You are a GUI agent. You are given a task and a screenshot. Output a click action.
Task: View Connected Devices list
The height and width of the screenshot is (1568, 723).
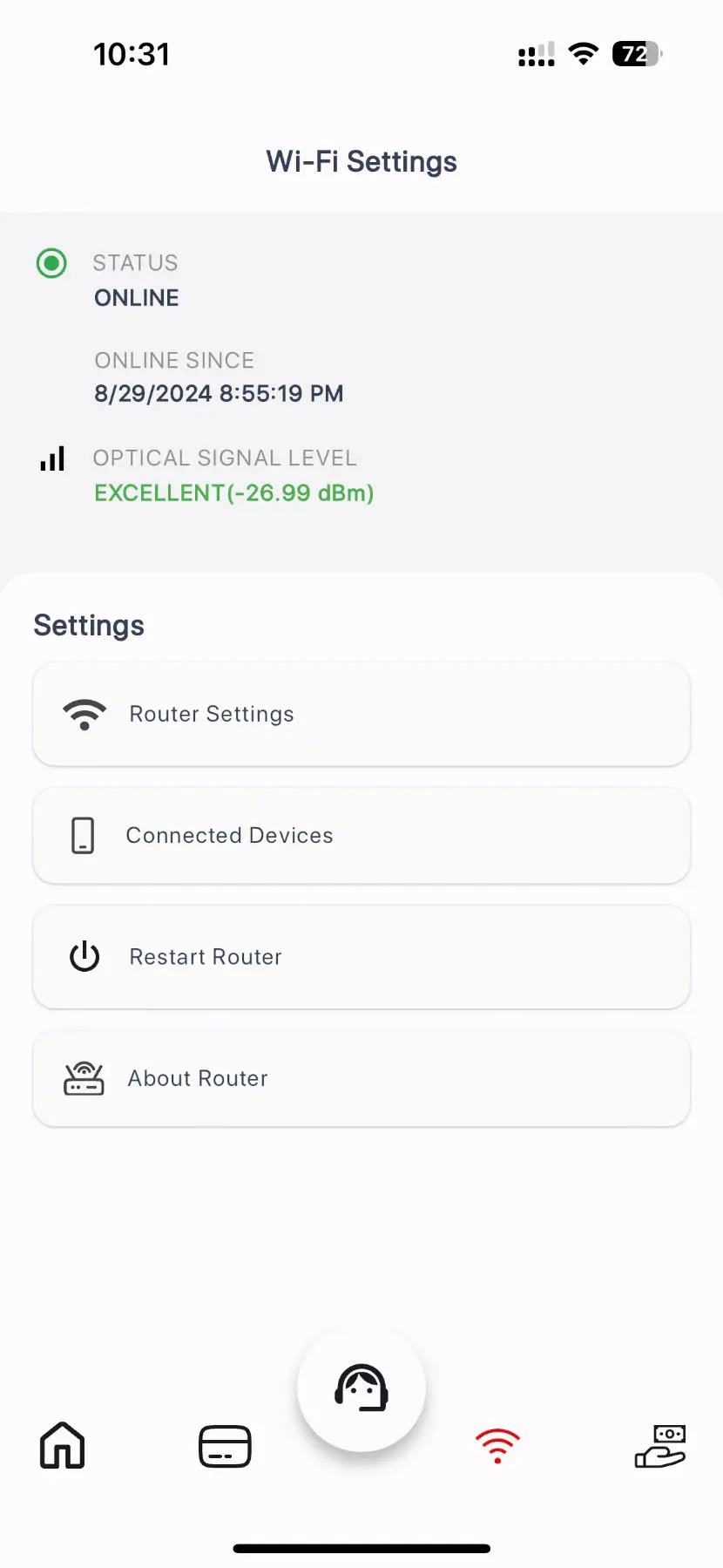[361, 835]
